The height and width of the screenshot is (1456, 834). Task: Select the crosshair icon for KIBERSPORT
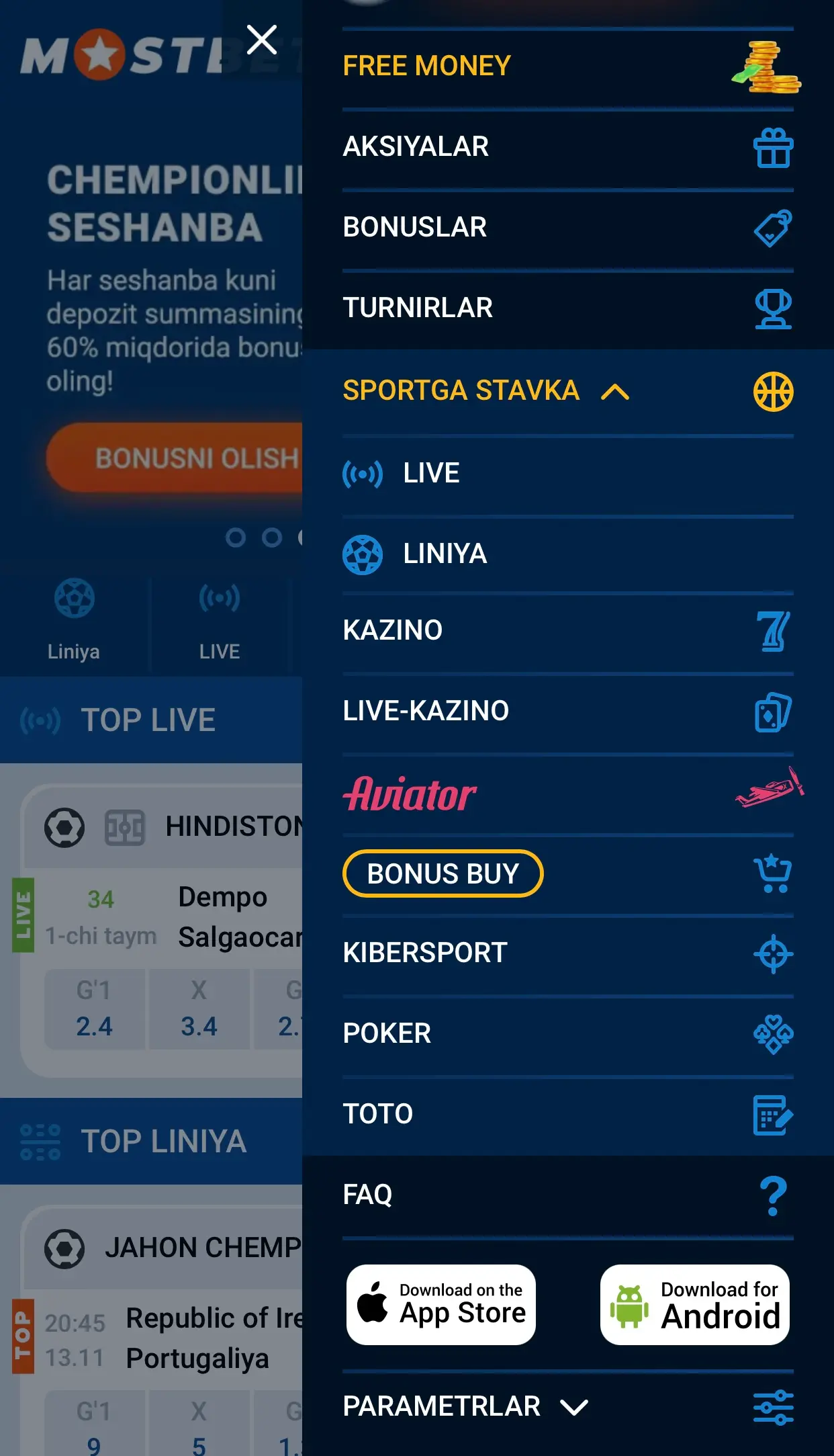[x=773, y=952]
